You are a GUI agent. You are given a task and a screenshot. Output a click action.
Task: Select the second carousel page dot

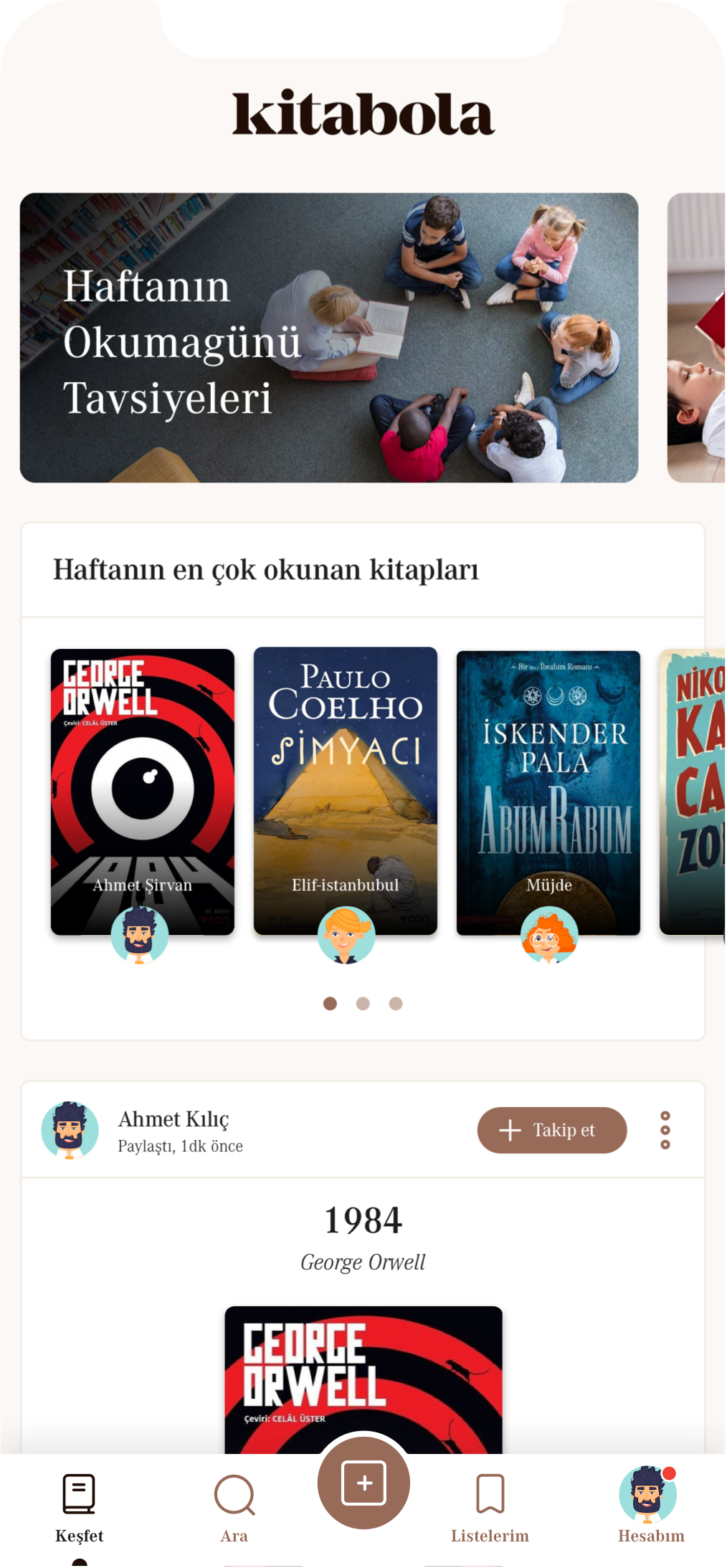click(x=363, y=1004)
